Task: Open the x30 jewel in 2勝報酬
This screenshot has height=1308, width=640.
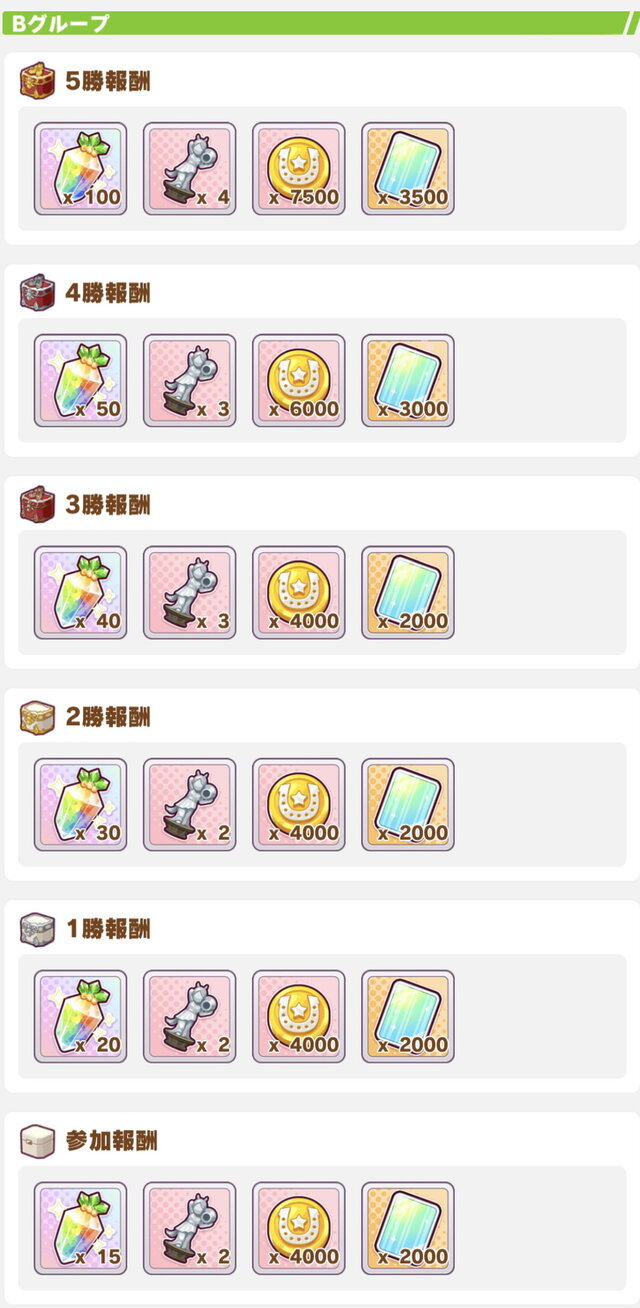Action: click(x=80, y=804)
